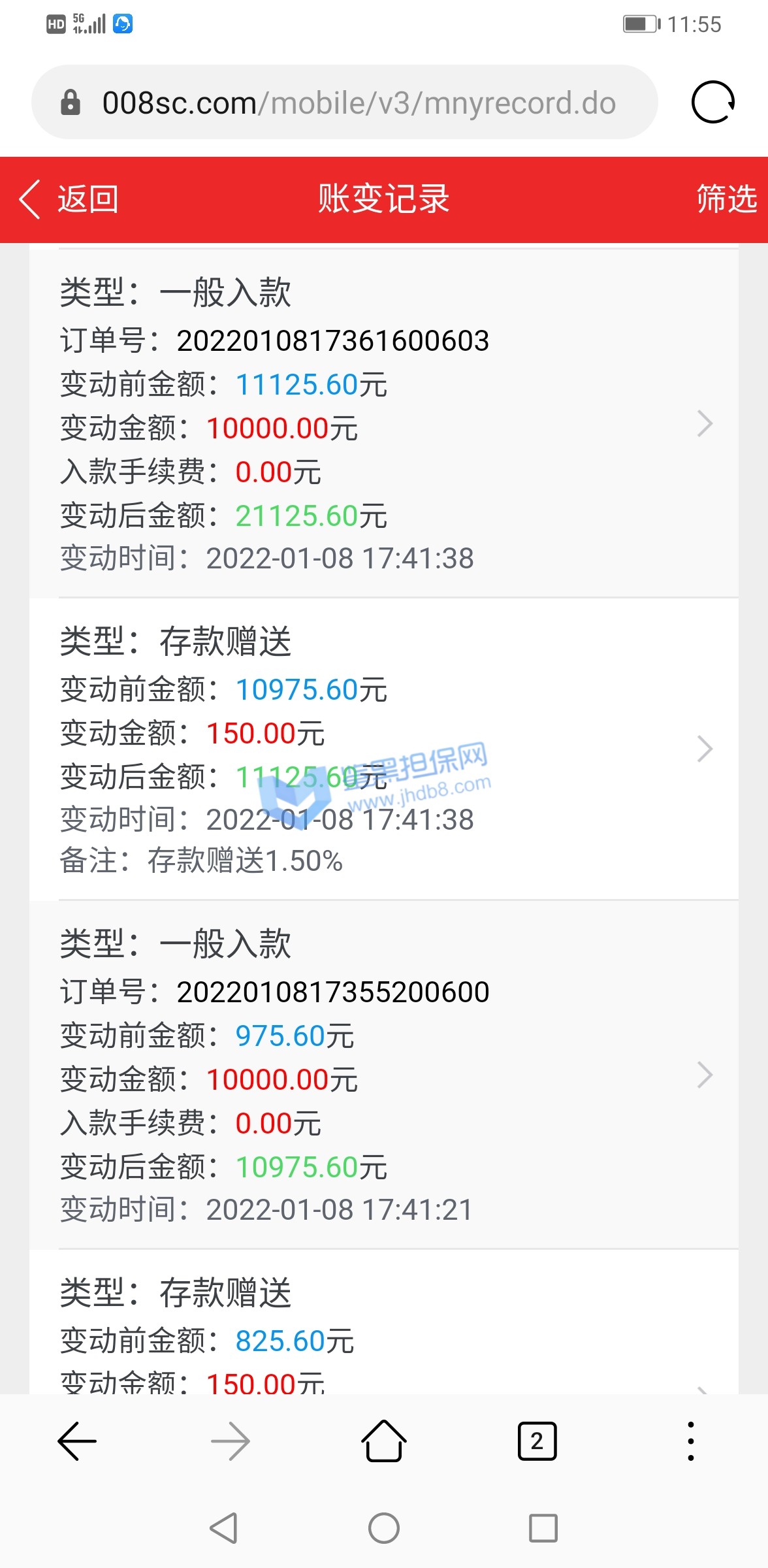Open 存款赠送 record with 825.60元 before balance
The image size is (768, 1568).
[x=383, y=1333]
